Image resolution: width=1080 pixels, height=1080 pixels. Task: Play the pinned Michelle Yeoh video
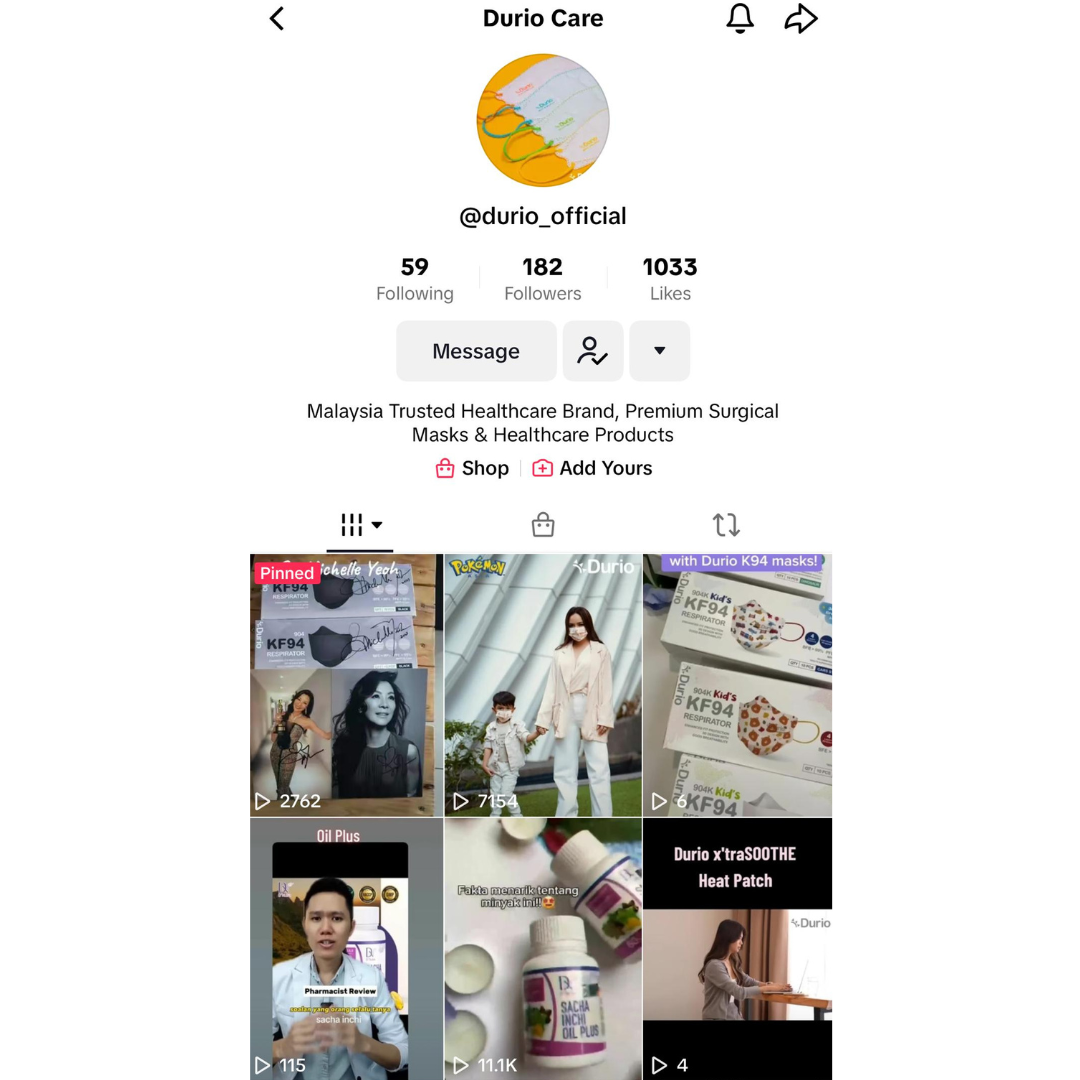coord(346,686)
